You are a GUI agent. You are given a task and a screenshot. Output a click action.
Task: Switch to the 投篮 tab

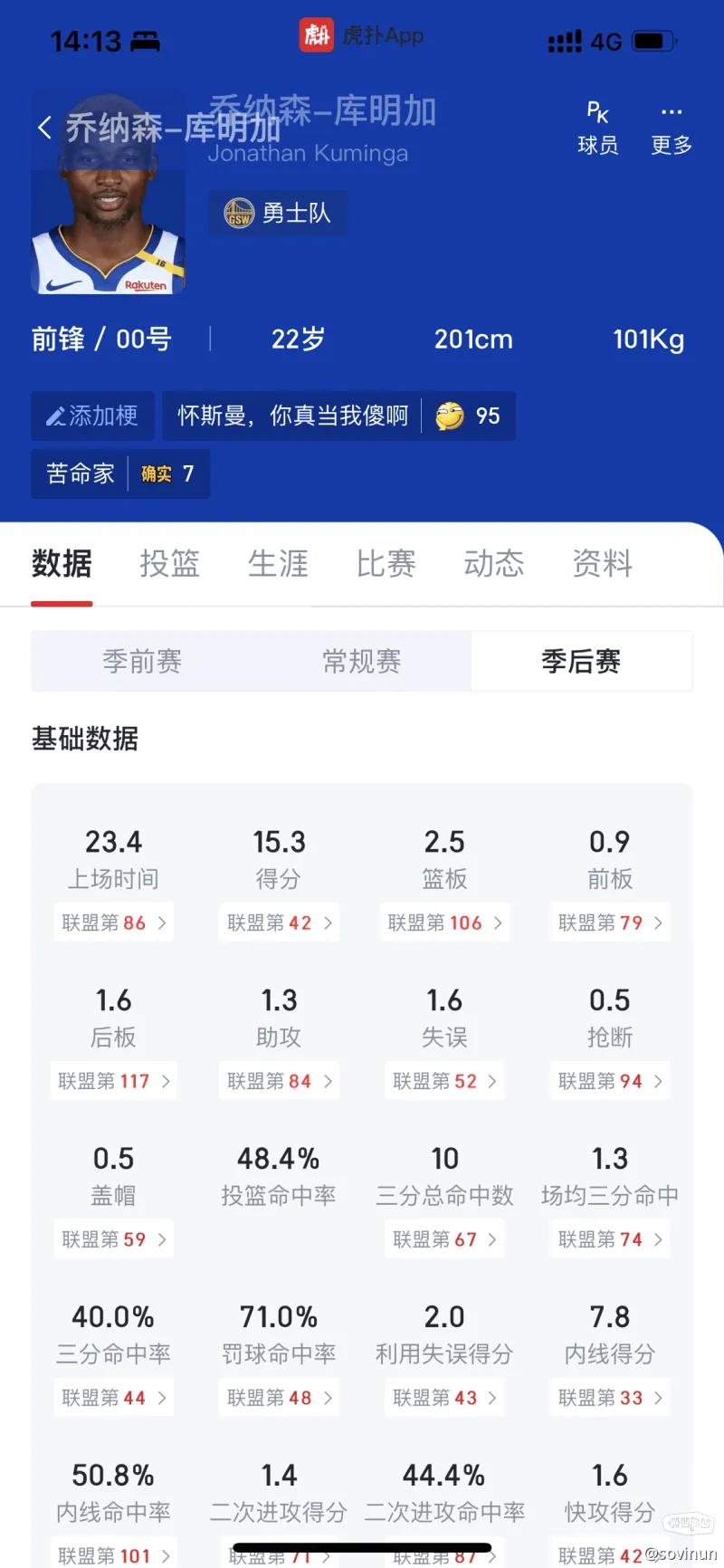(169, 563)
